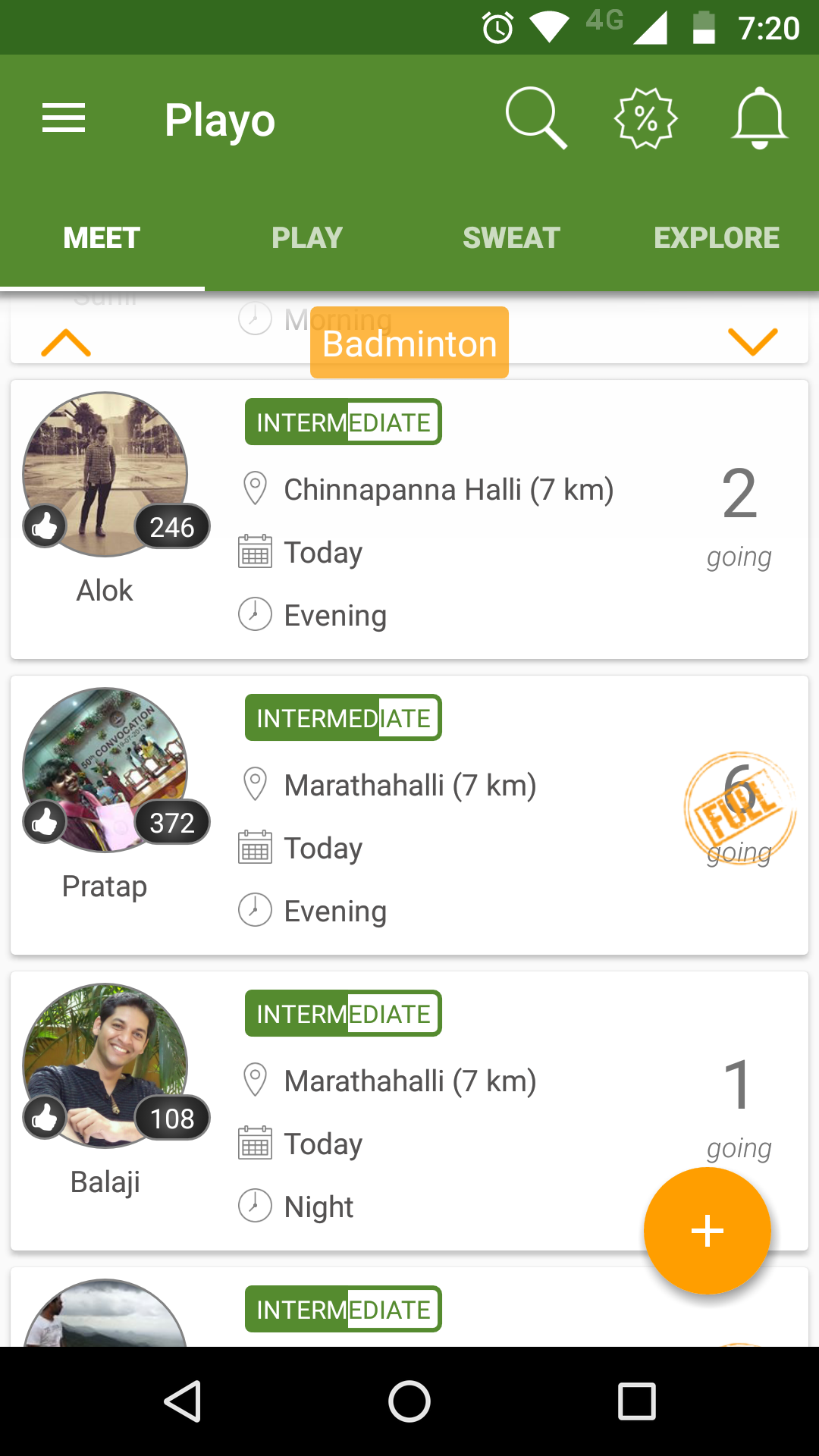Open the notifications bell
The image size is (819, 1456).
coord(759,118)
